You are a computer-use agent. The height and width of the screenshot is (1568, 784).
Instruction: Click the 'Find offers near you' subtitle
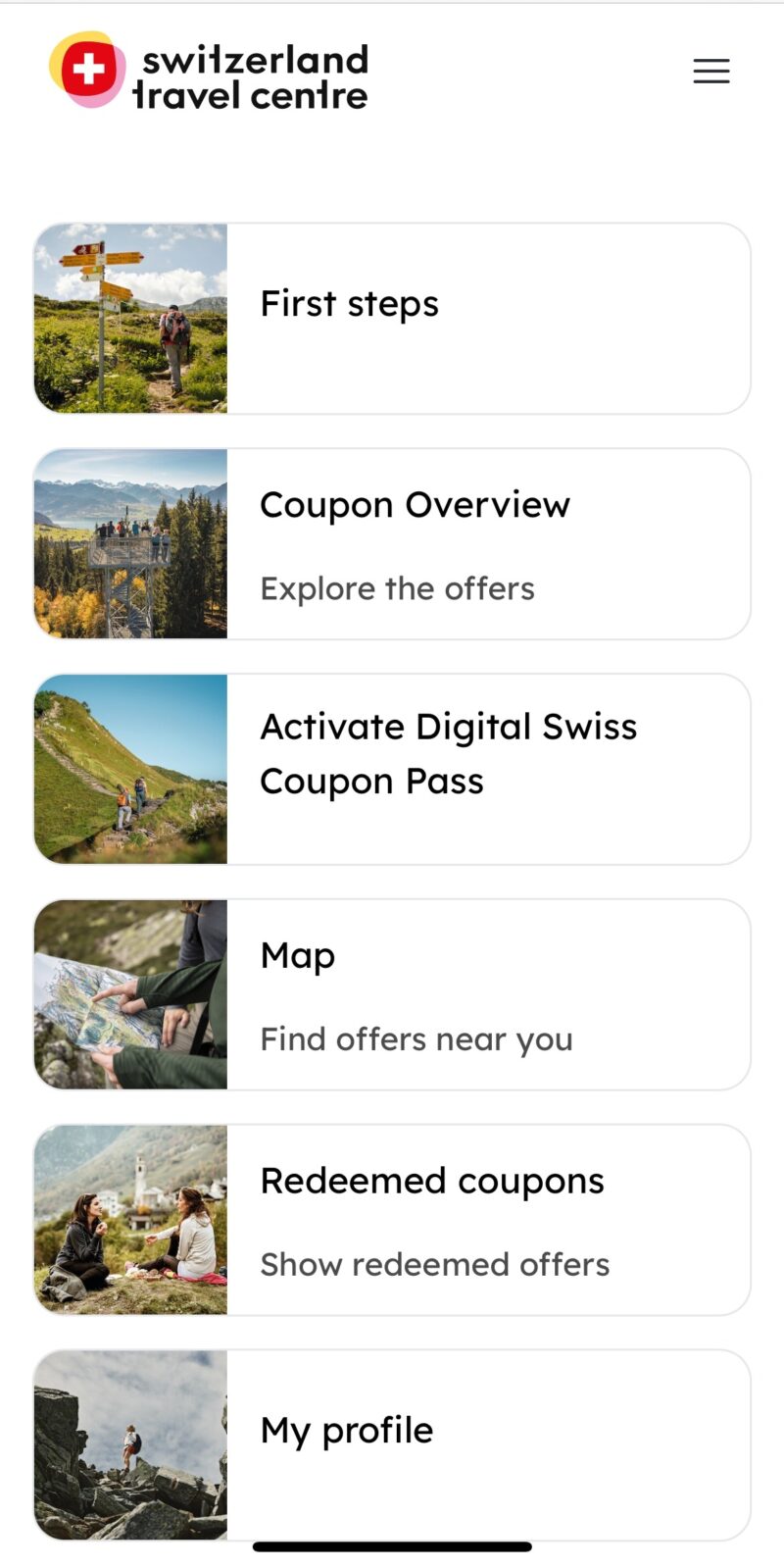(416, 1039)
